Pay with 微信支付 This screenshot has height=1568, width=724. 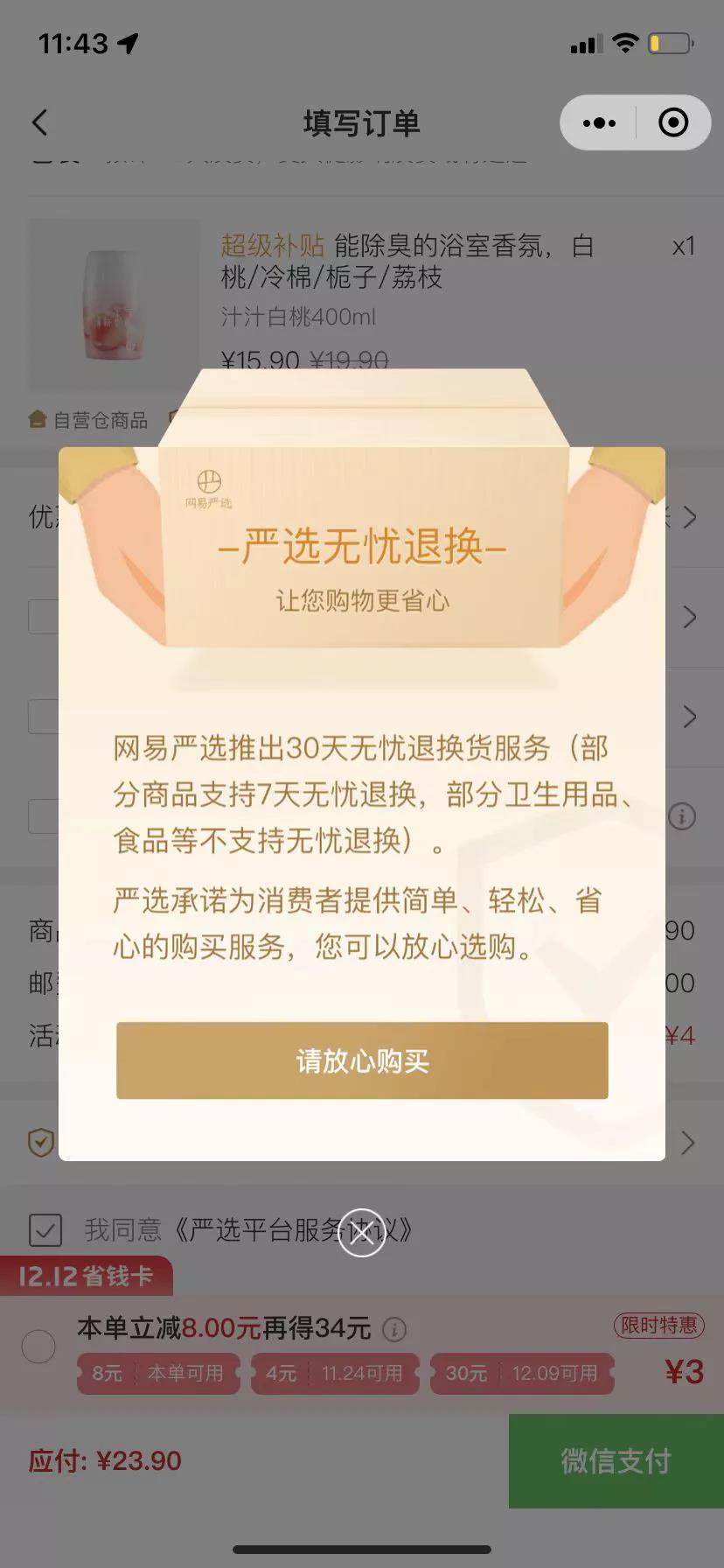pos(616,1460)
